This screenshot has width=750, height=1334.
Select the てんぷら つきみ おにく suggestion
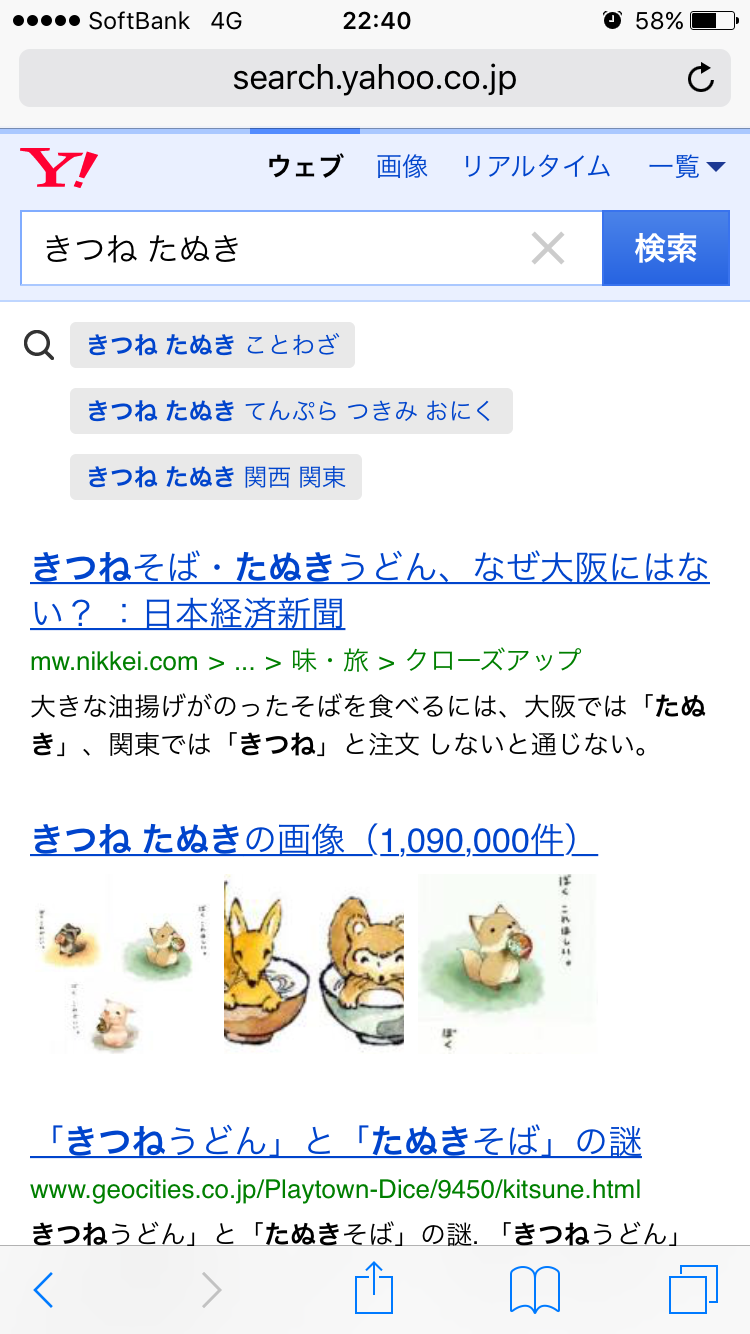click(290, 411)
